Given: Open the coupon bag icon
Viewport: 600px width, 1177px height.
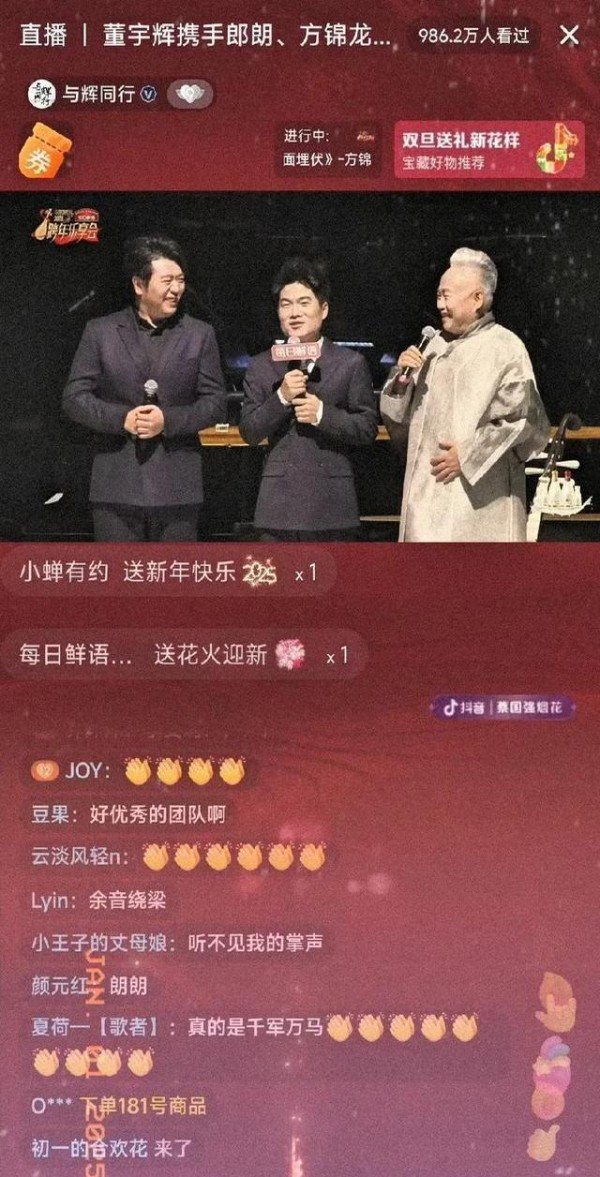Looking at the screenshot, I should point(45,150).
